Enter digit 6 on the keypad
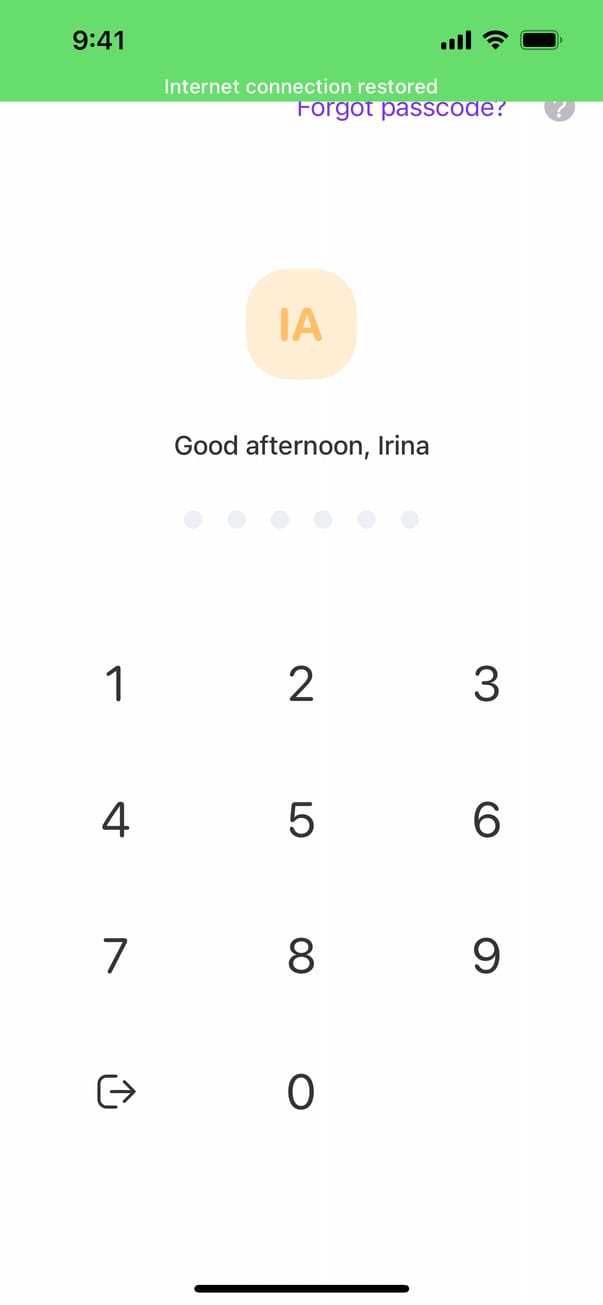Image resolution: width=603 pixels, height=1305 pixels. pos(486,820)
